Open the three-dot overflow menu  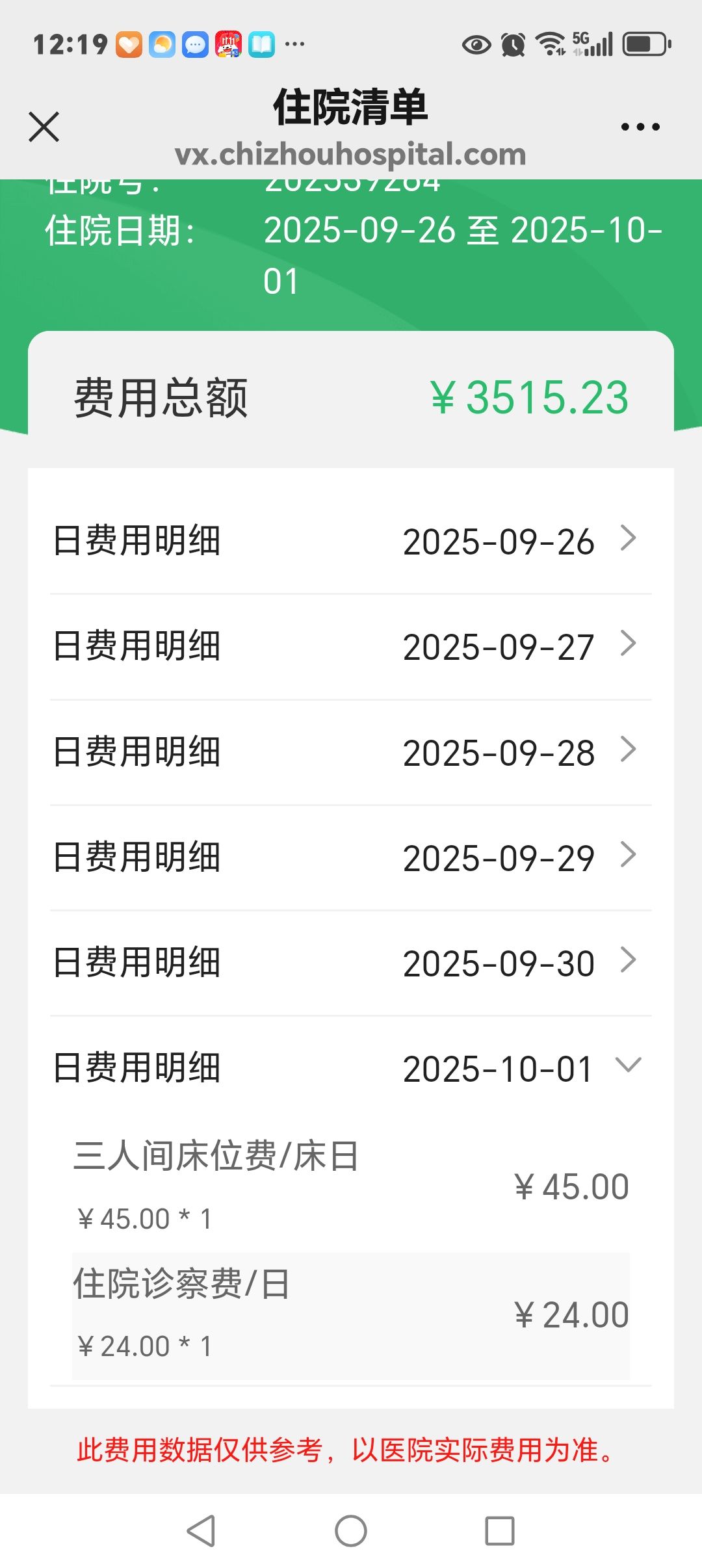click(x=640, y=127)
